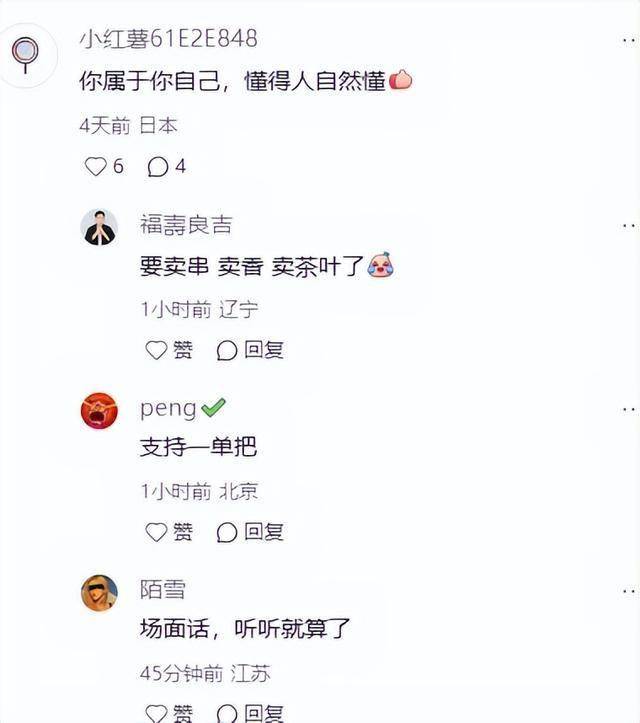Image resolution: width=640 pixels, height=723 pixels.
Task: Visit 陌雪's profile via the avatar
Action: click(x=99, y=593)
